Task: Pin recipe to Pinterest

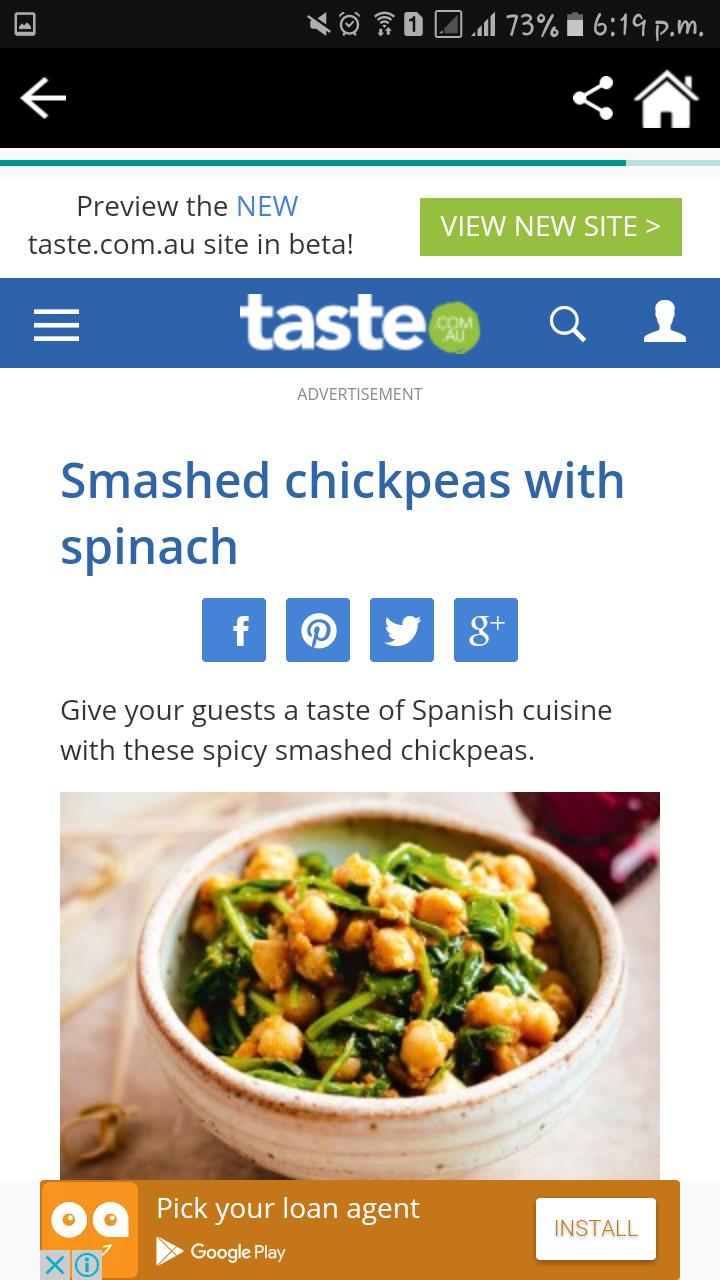Action: pyautogui.click(x=318, y=630)
